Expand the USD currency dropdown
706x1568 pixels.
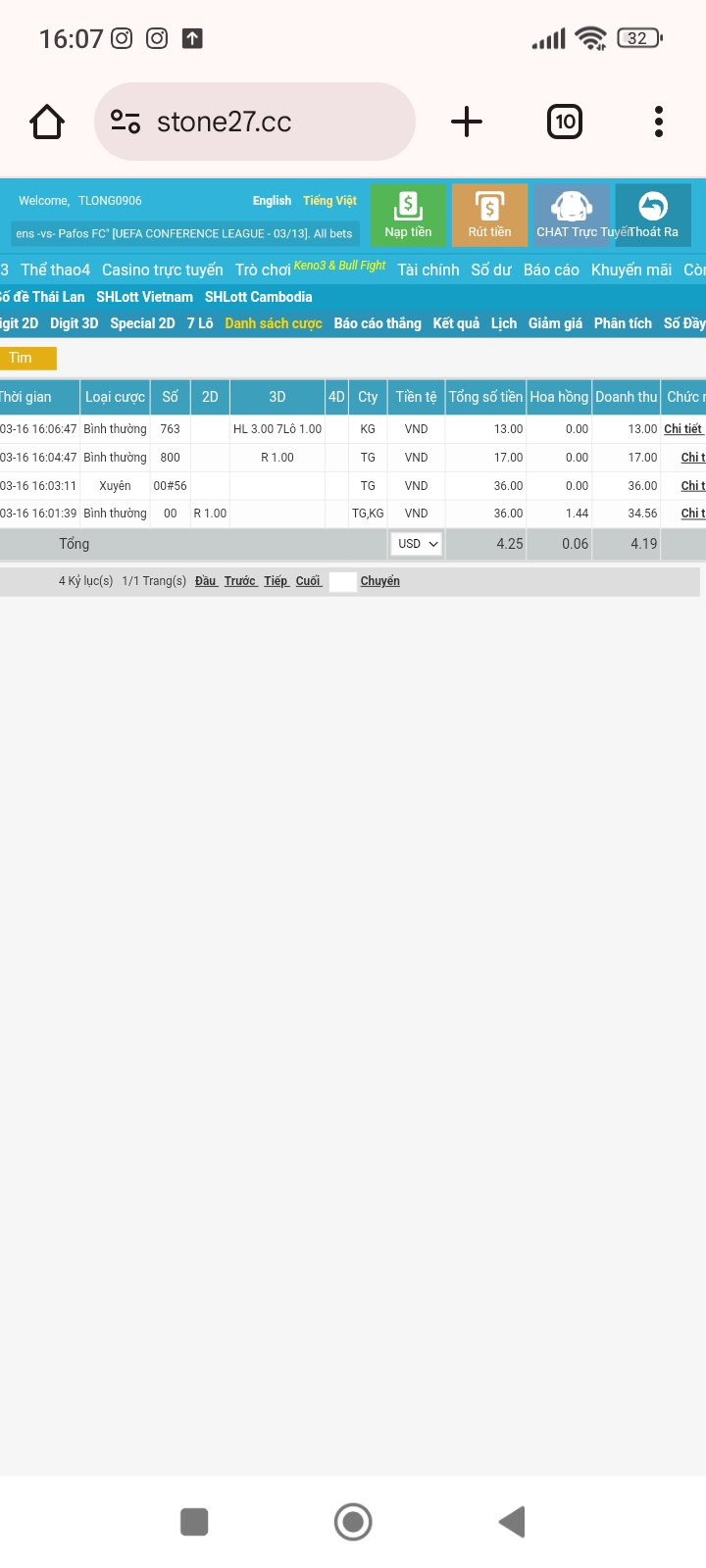pyautogui.click(x=417, y=544)
